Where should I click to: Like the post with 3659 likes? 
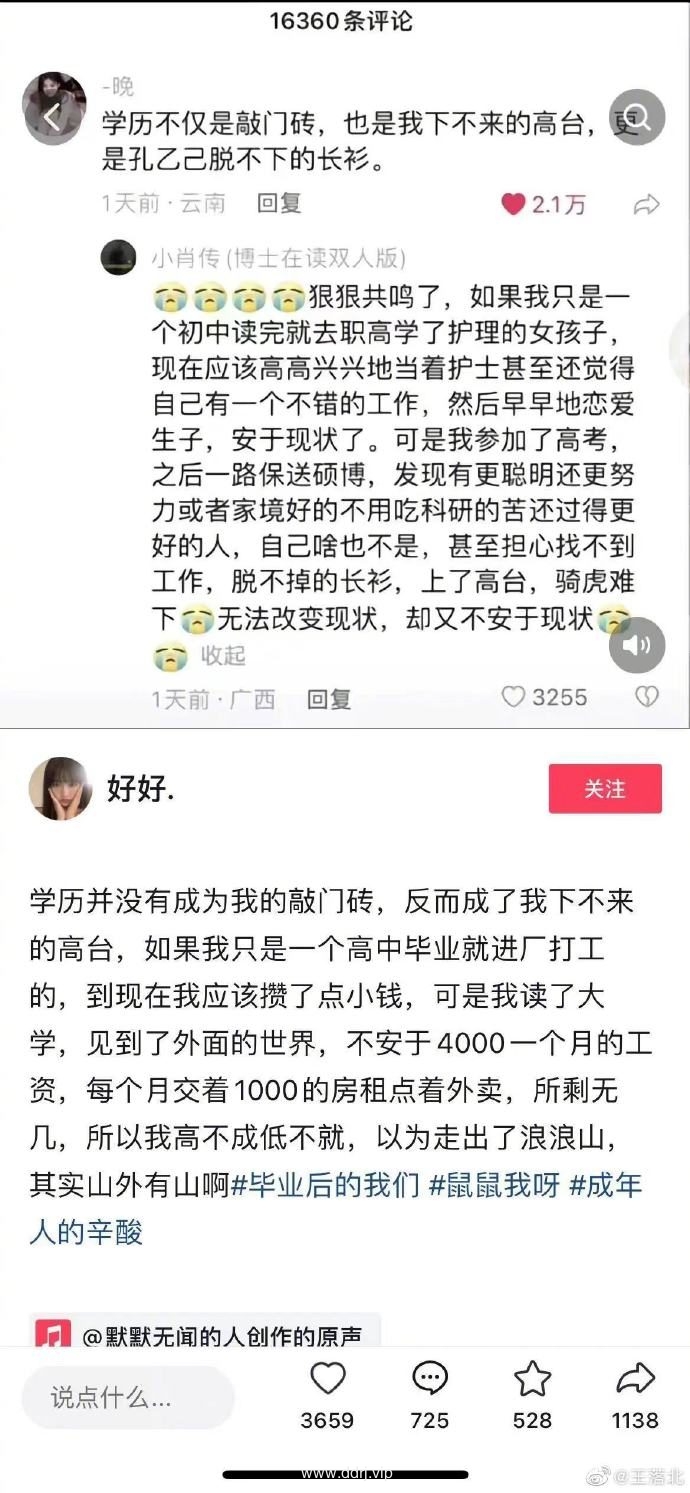328,1381
